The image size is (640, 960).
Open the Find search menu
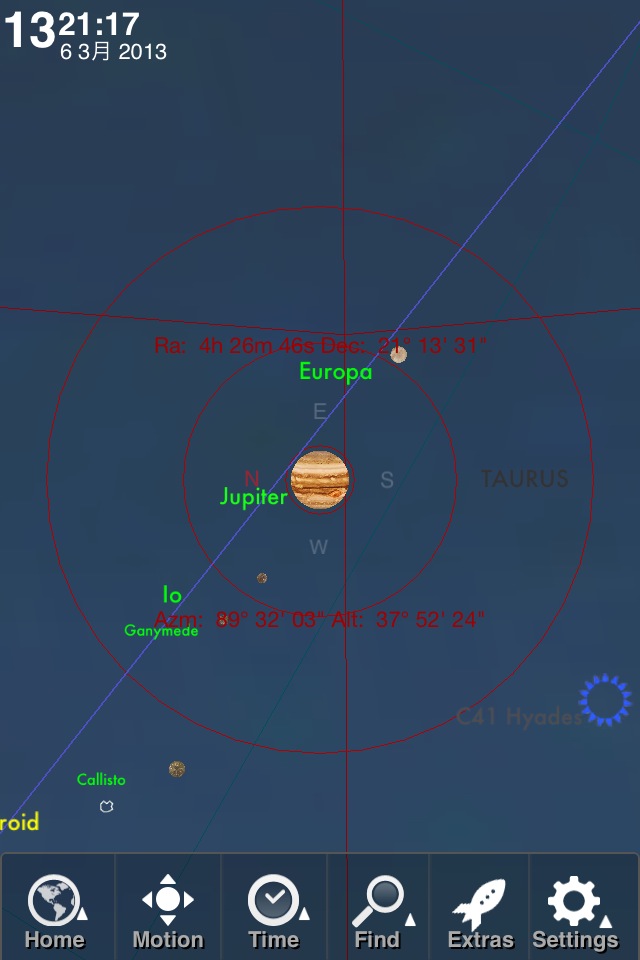[x=380, y=910]
